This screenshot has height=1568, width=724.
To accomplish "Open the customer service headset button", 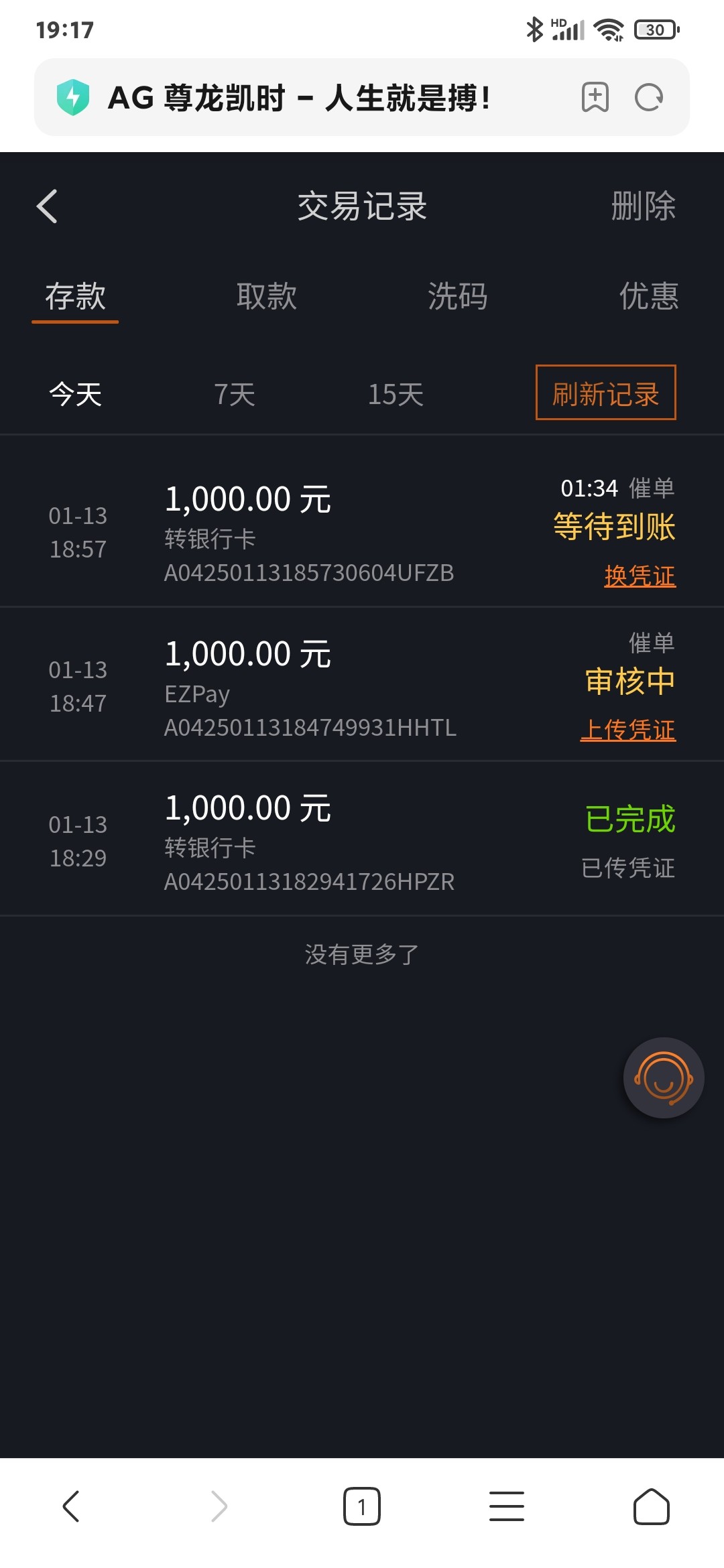I will [x=664, y=1077].
